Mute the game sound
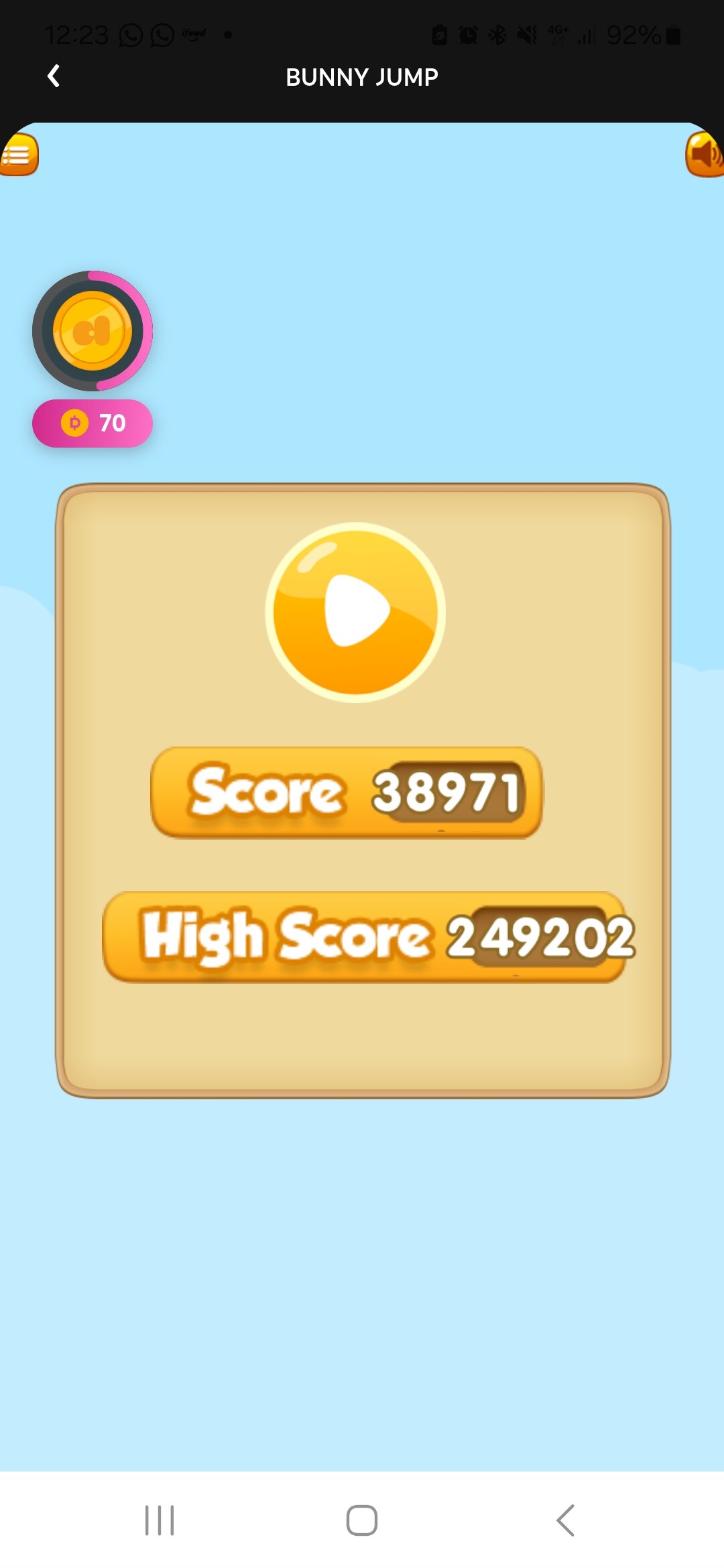The height and width of the screenshot is (1568, 724). pyautogui.click(x=705, y=155)
